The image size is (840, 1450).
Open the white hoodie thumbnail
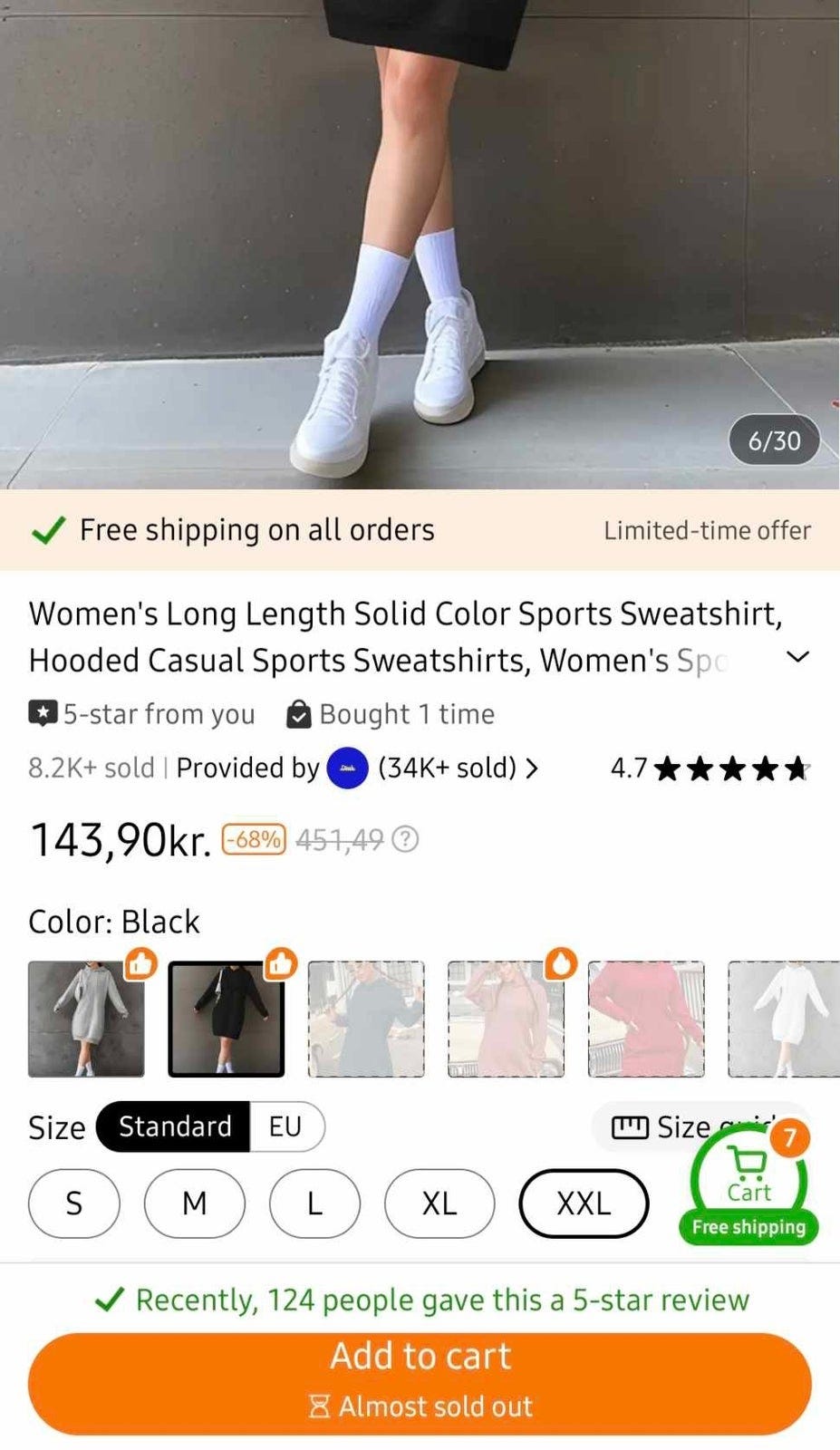(785, 1018)
